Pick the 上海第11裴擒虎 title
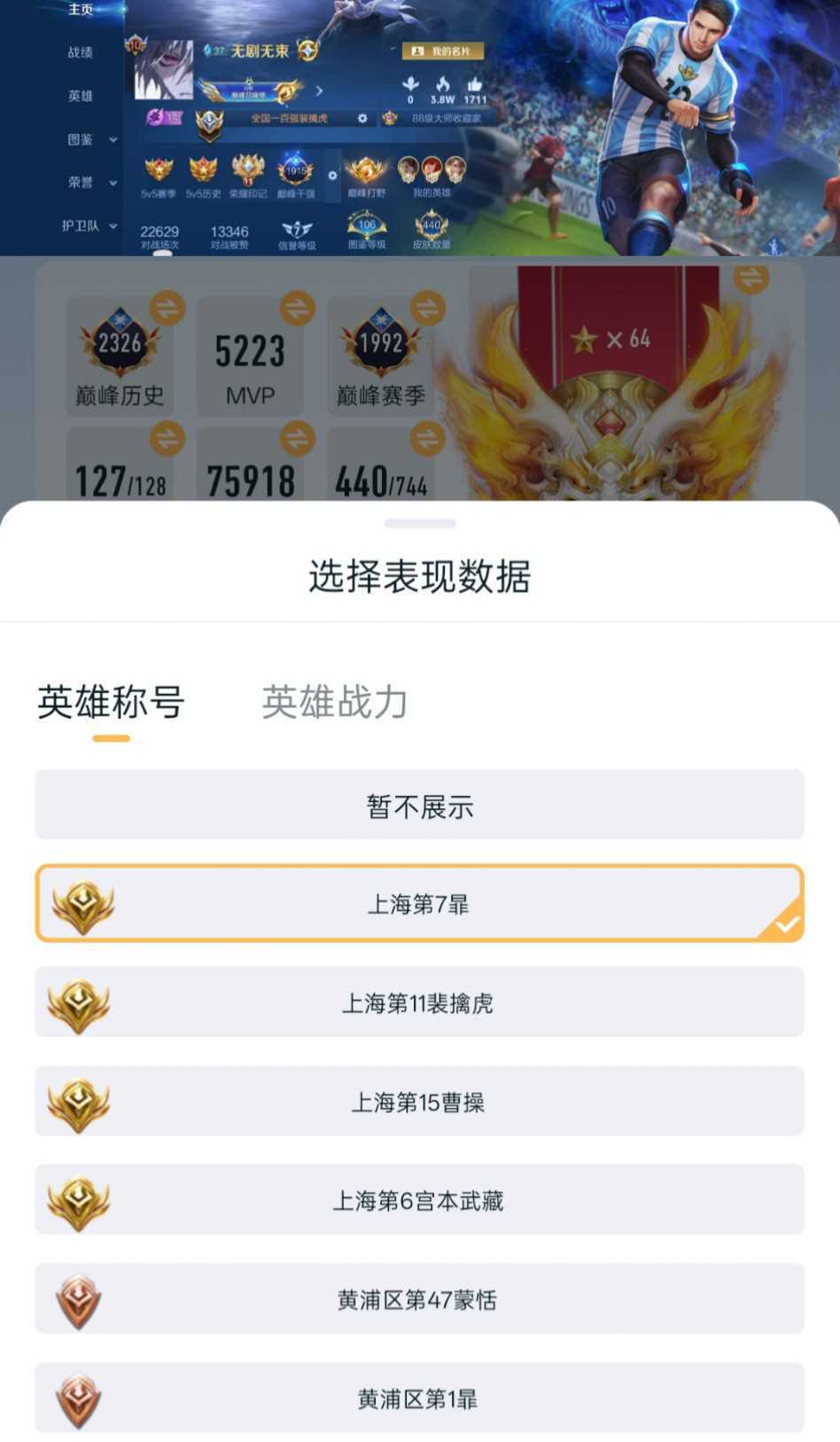Screen dimensions: 840x1442 click(419, 1003)
